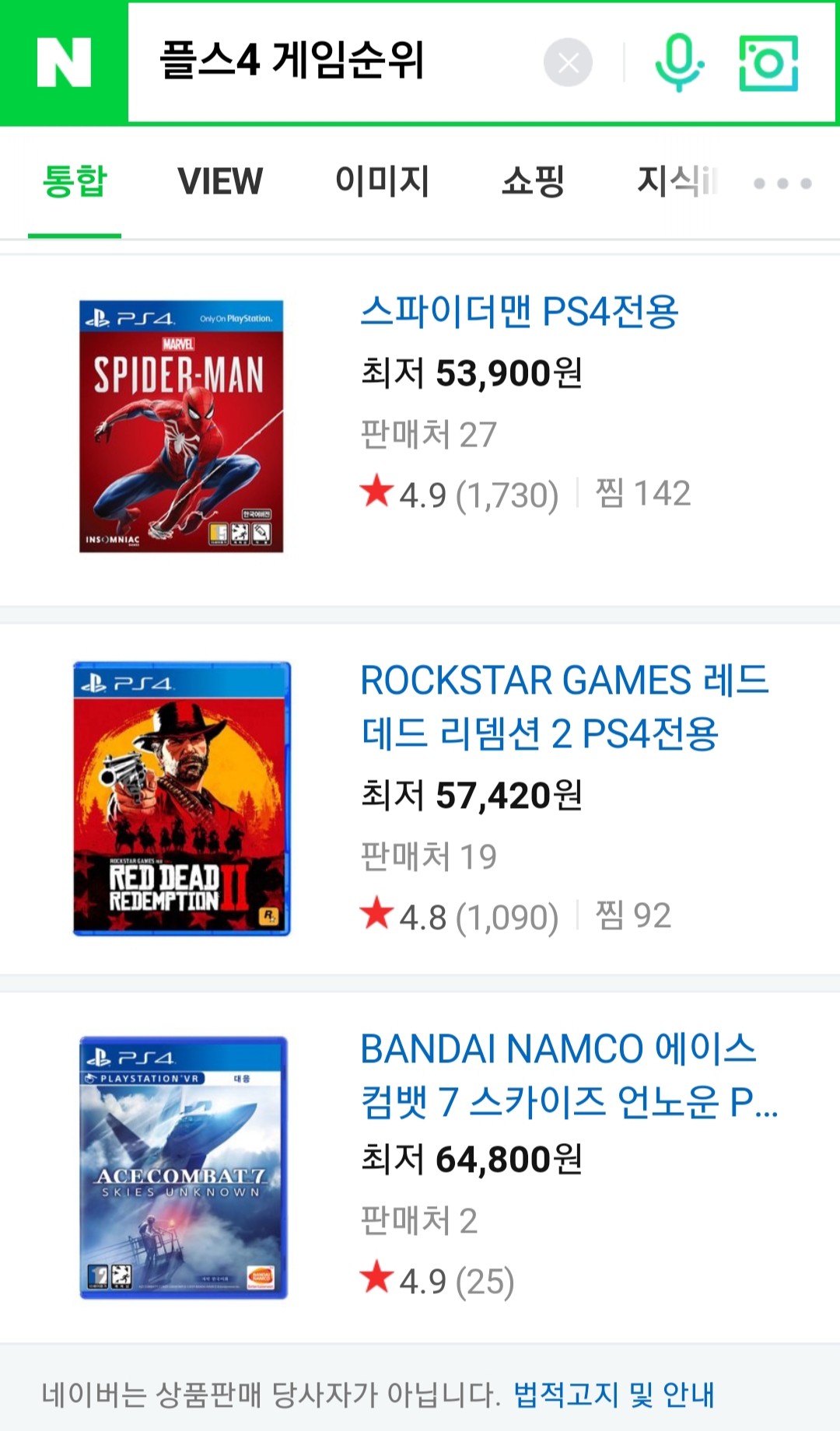Open the 법적고지 및 안내 link
The height and width of the screenshot is (1431, 840).
pos(614,1394)
